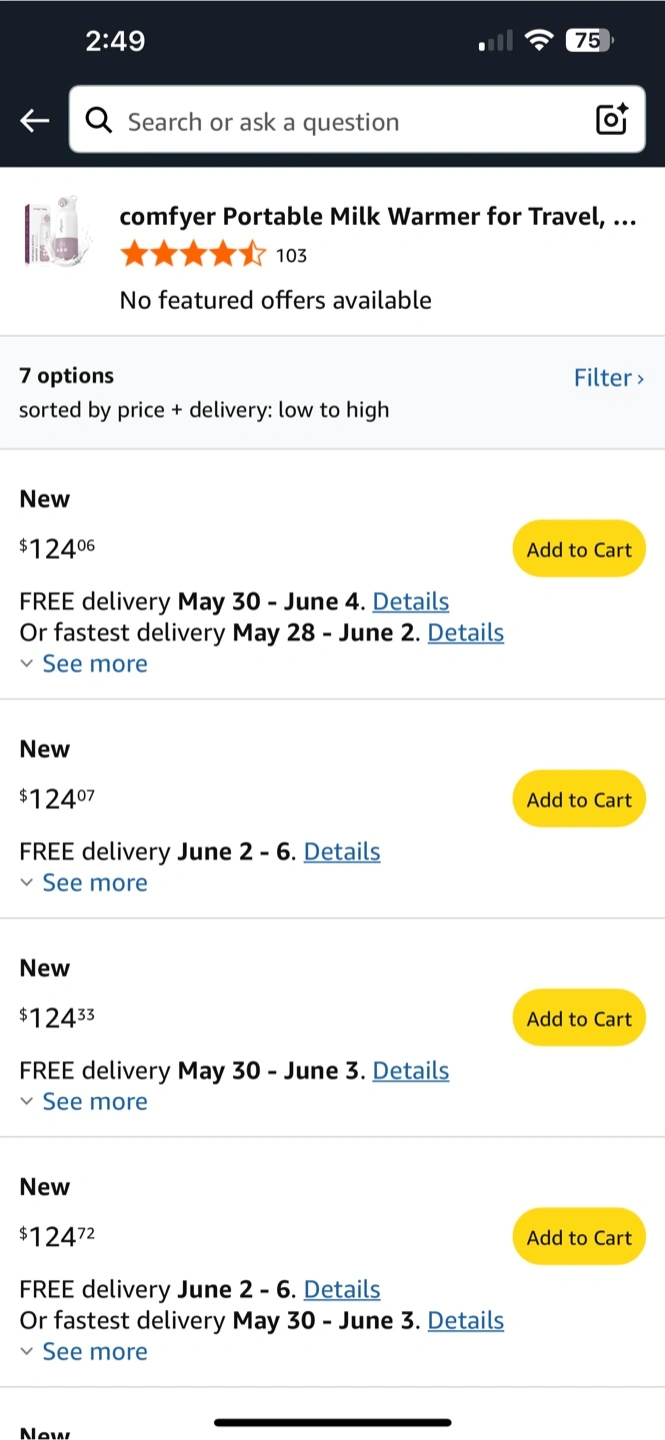The width and height of the screenshot is (665, 1440).
Task: Add the $124.72 offer to cart
Action: (x=579, y=1237)
